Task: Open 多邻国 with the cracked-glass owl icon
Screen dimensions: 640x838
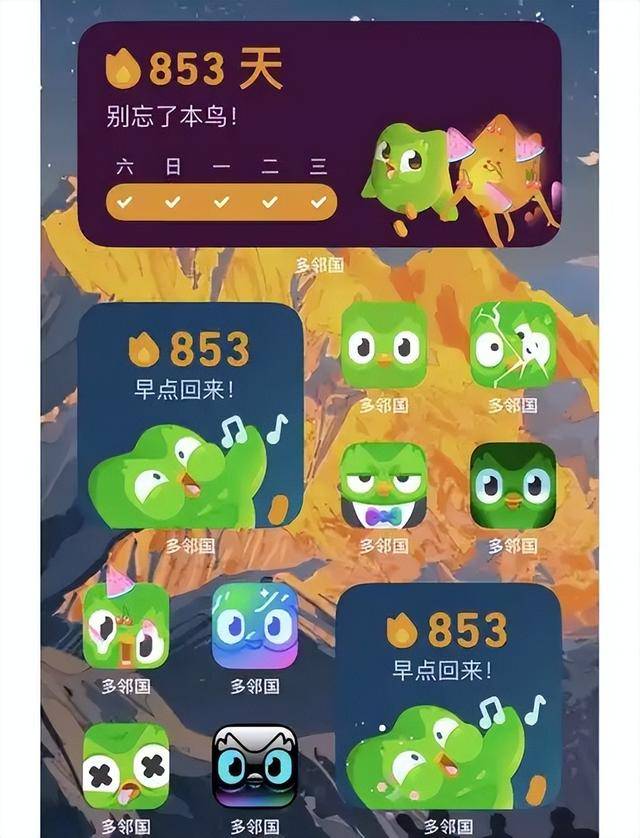Action: 513,346
